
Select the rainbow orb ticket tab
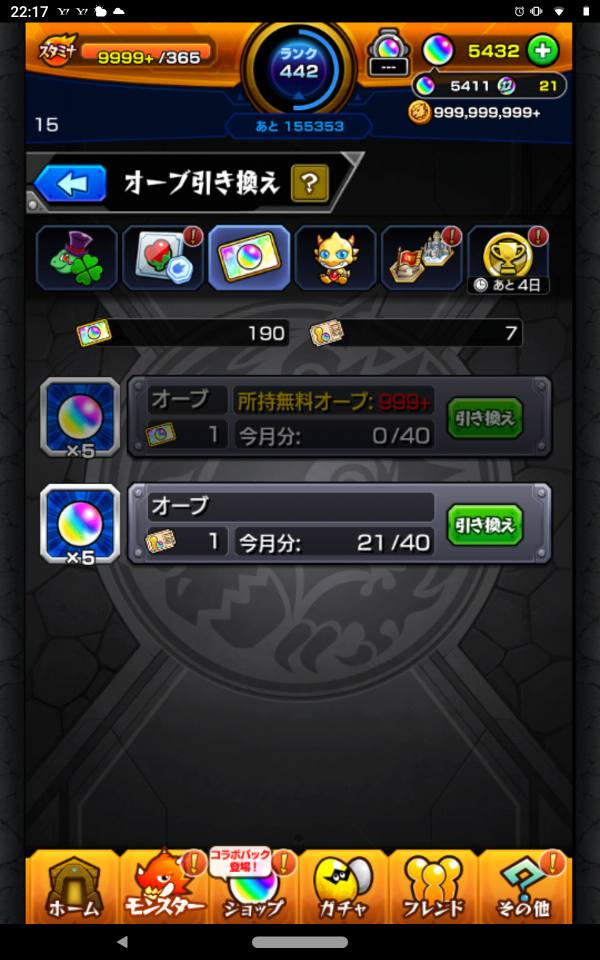[x=249, y=258]
